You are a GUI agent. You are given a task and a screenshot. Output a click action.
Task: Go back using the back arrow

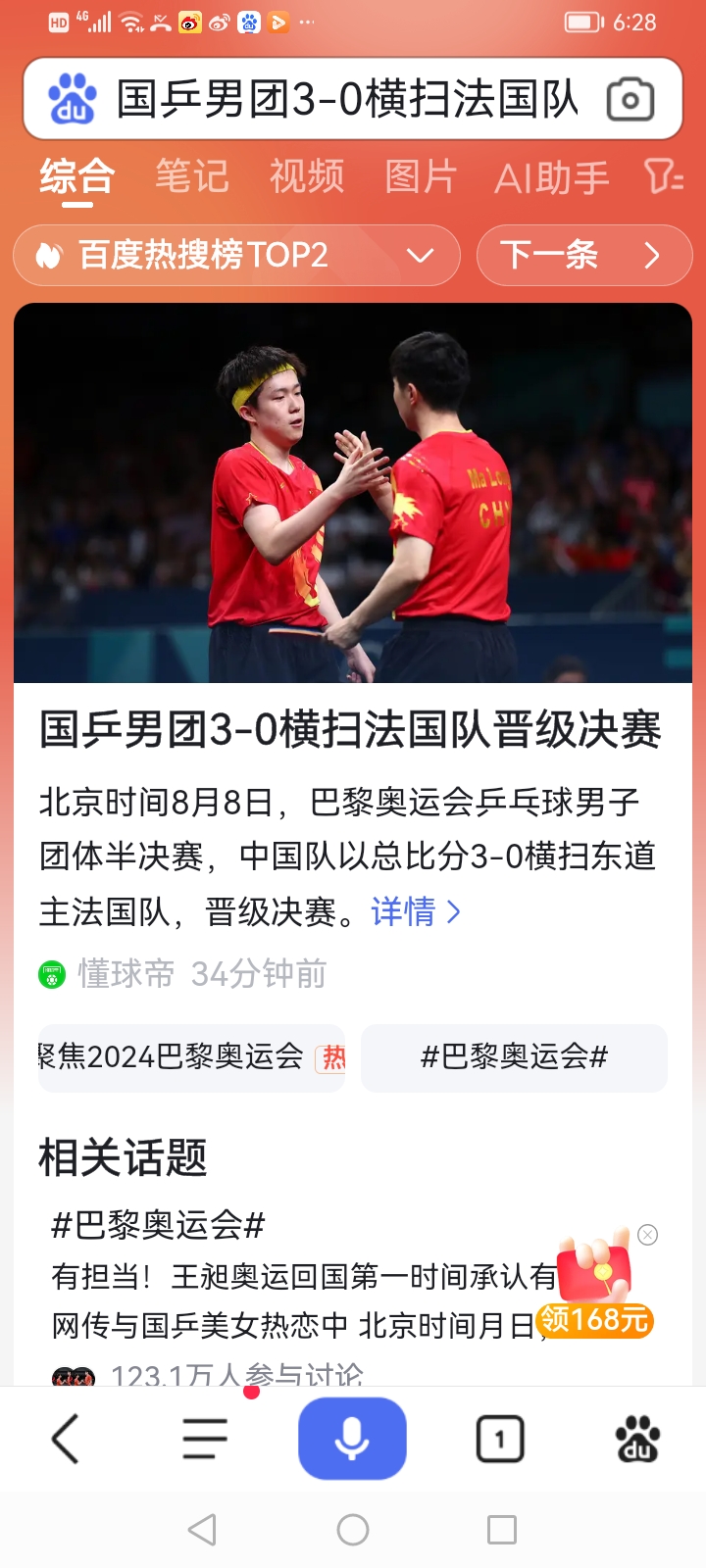[x=65, y=1437]
